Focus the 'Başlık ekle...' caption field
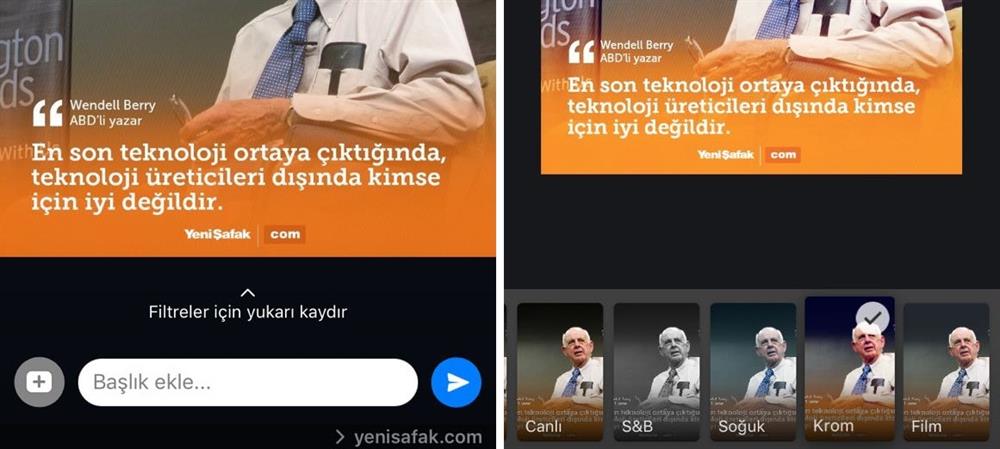The width and height of the screenshot is (1000, 449). (247, 382)
